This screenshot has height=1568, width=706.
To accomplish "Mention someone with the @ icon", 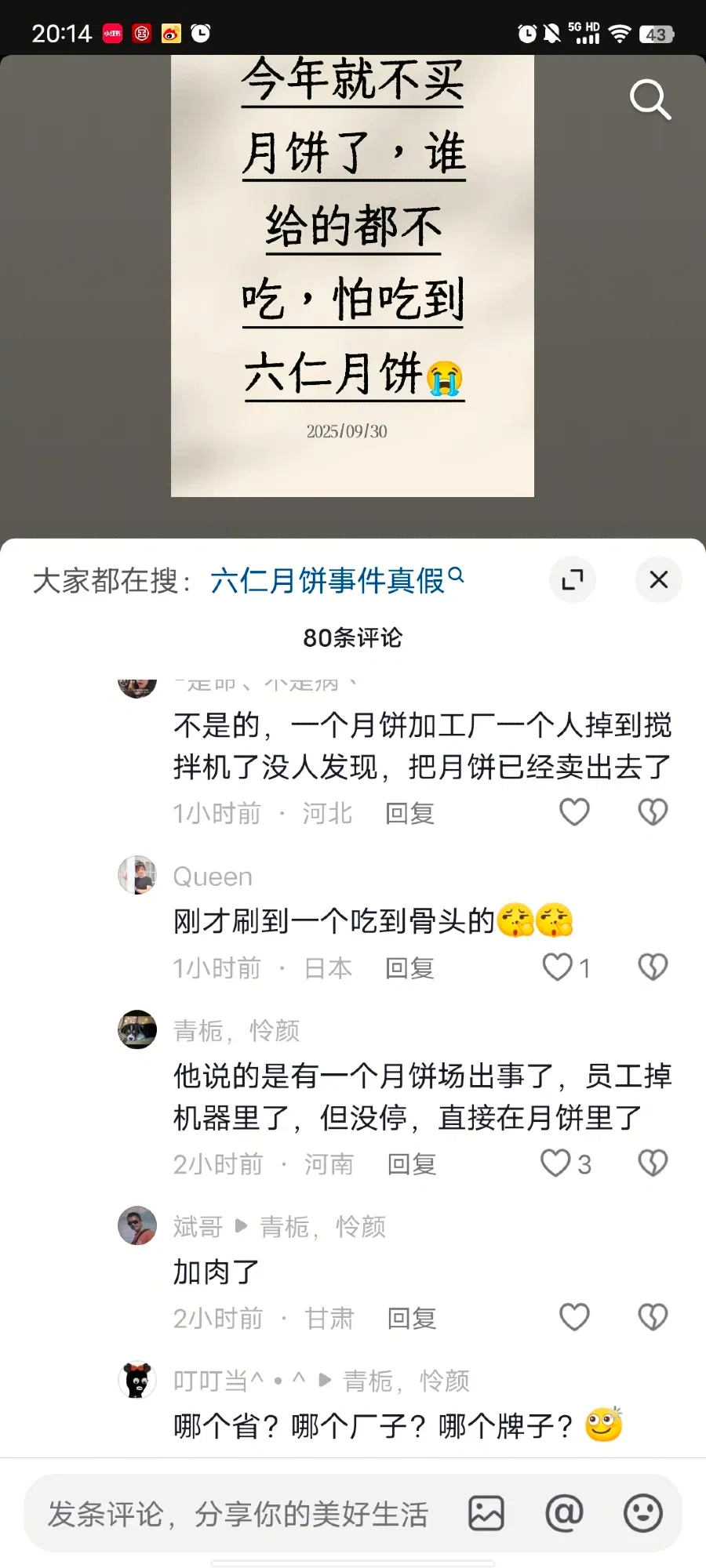I will (565, 1513).
